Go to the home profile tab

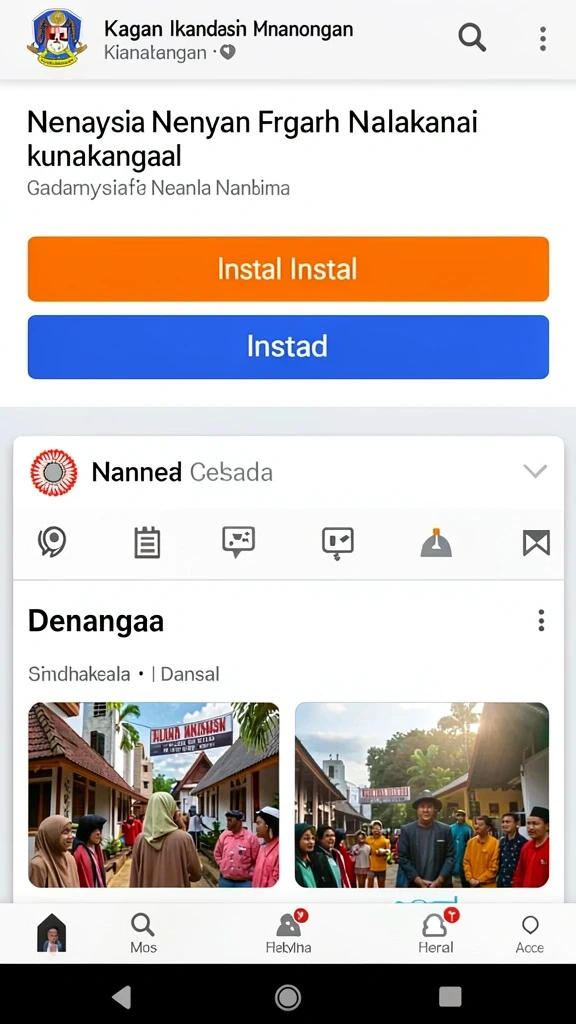tap(52, 933)
